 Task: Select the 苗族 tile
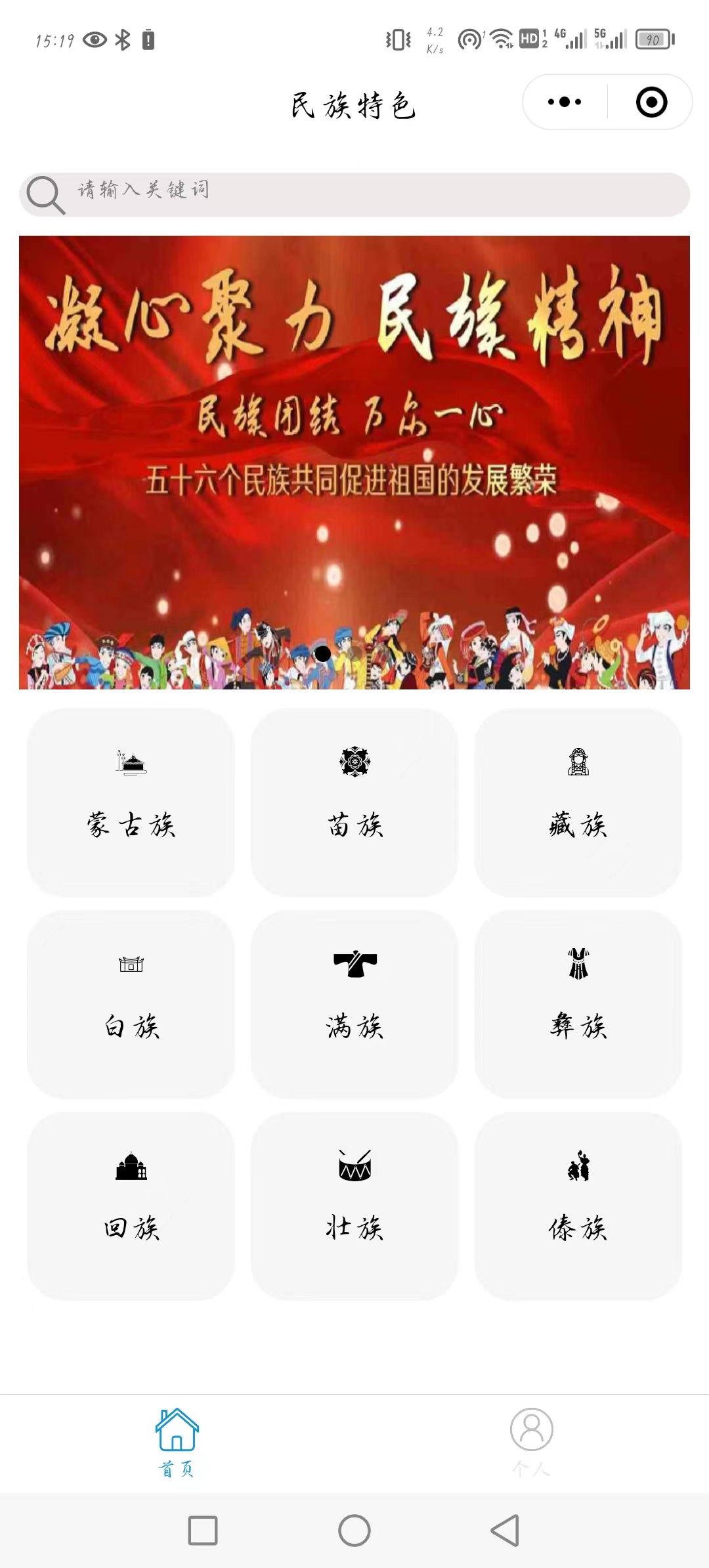point(354,802)
